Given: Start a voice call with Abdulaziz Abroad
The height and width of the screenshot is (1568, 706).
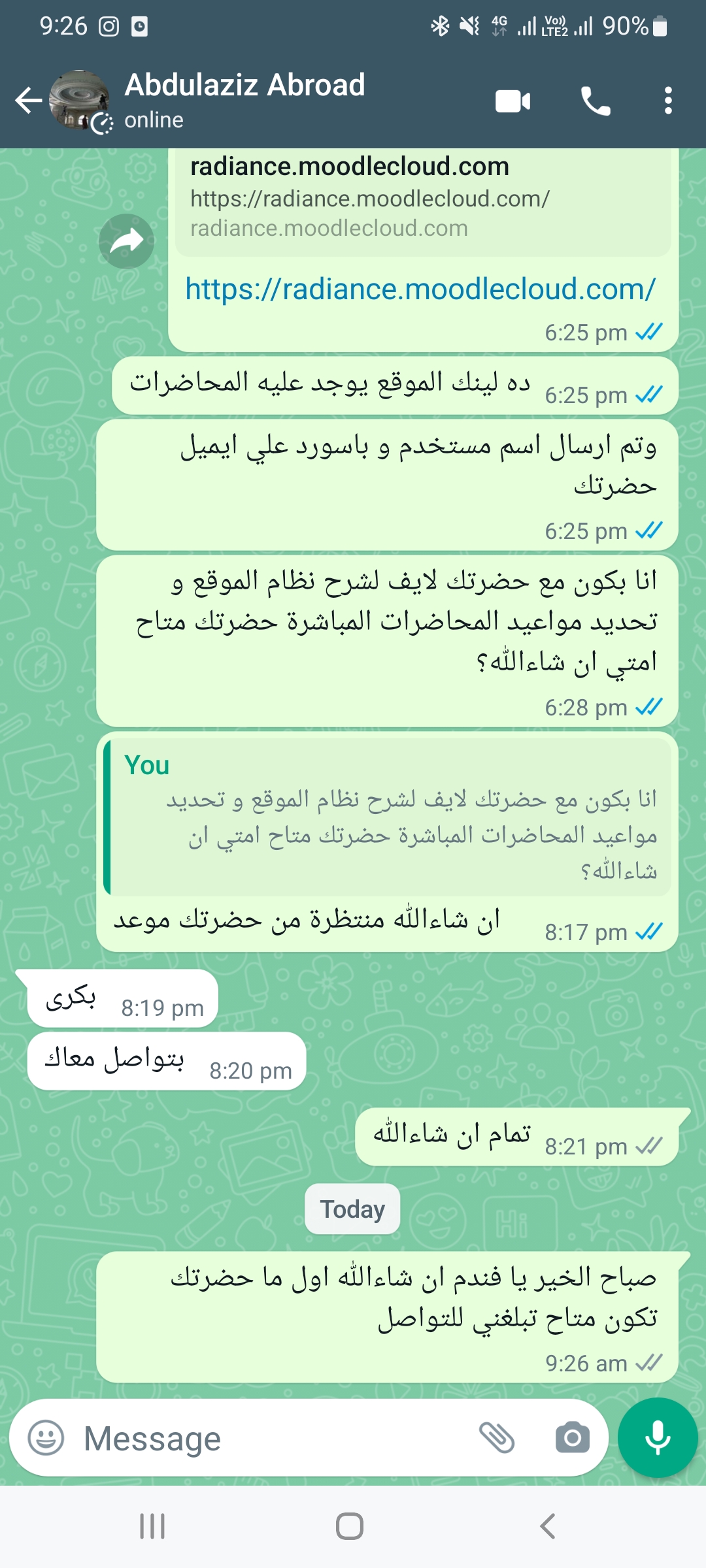Looking at the screenshot, I should [596, 101].
